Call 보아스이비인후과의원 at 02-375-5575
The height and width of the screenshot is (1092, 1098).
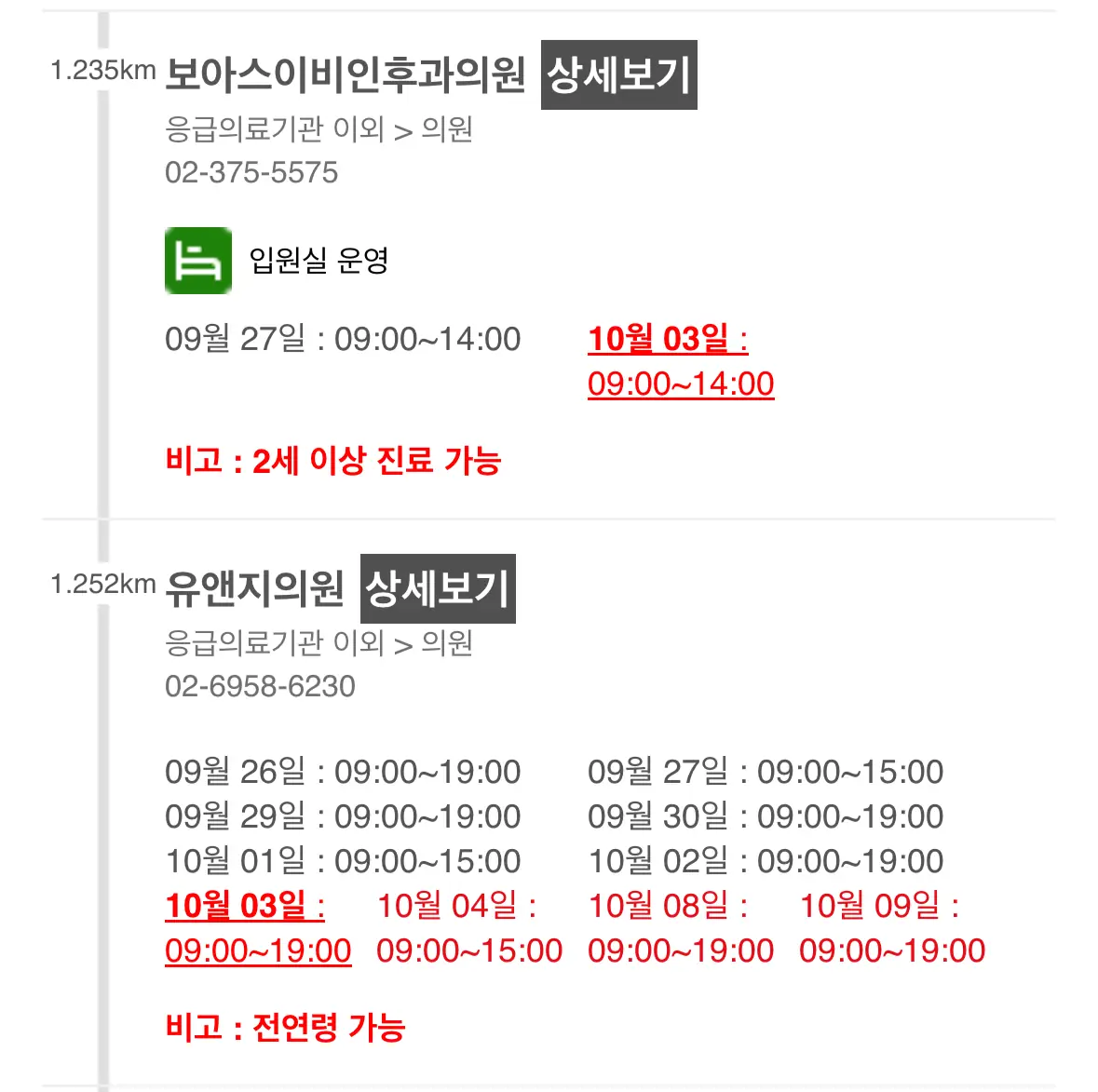pos(251,173)
